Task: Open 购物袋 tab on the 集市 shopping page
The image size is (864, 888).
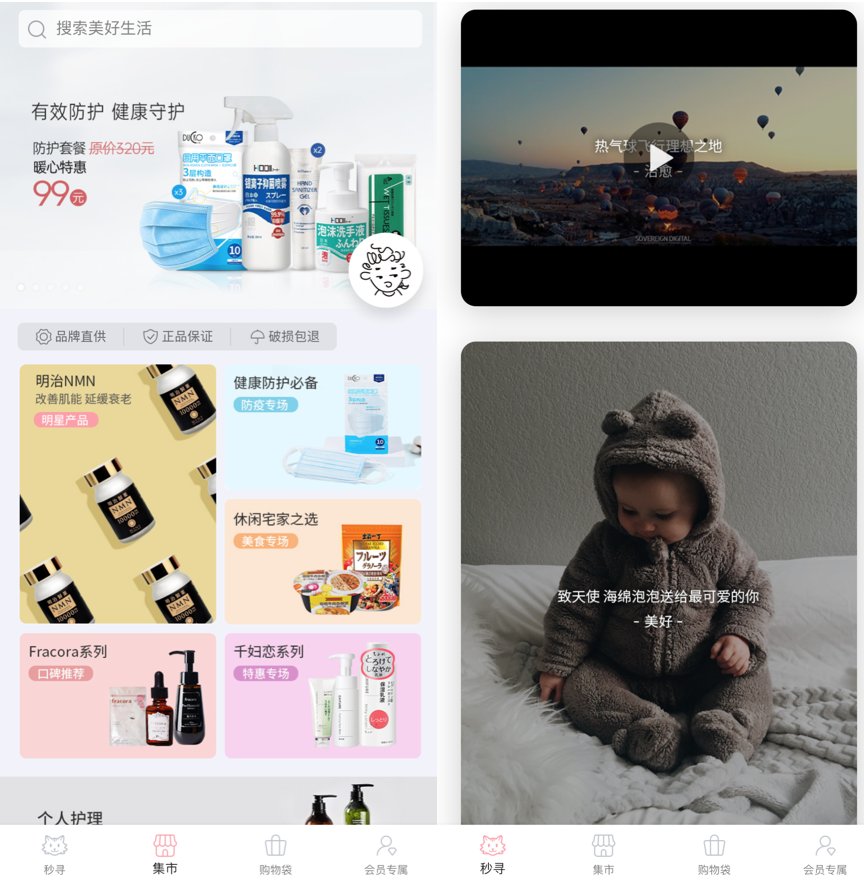Action: 274,855
